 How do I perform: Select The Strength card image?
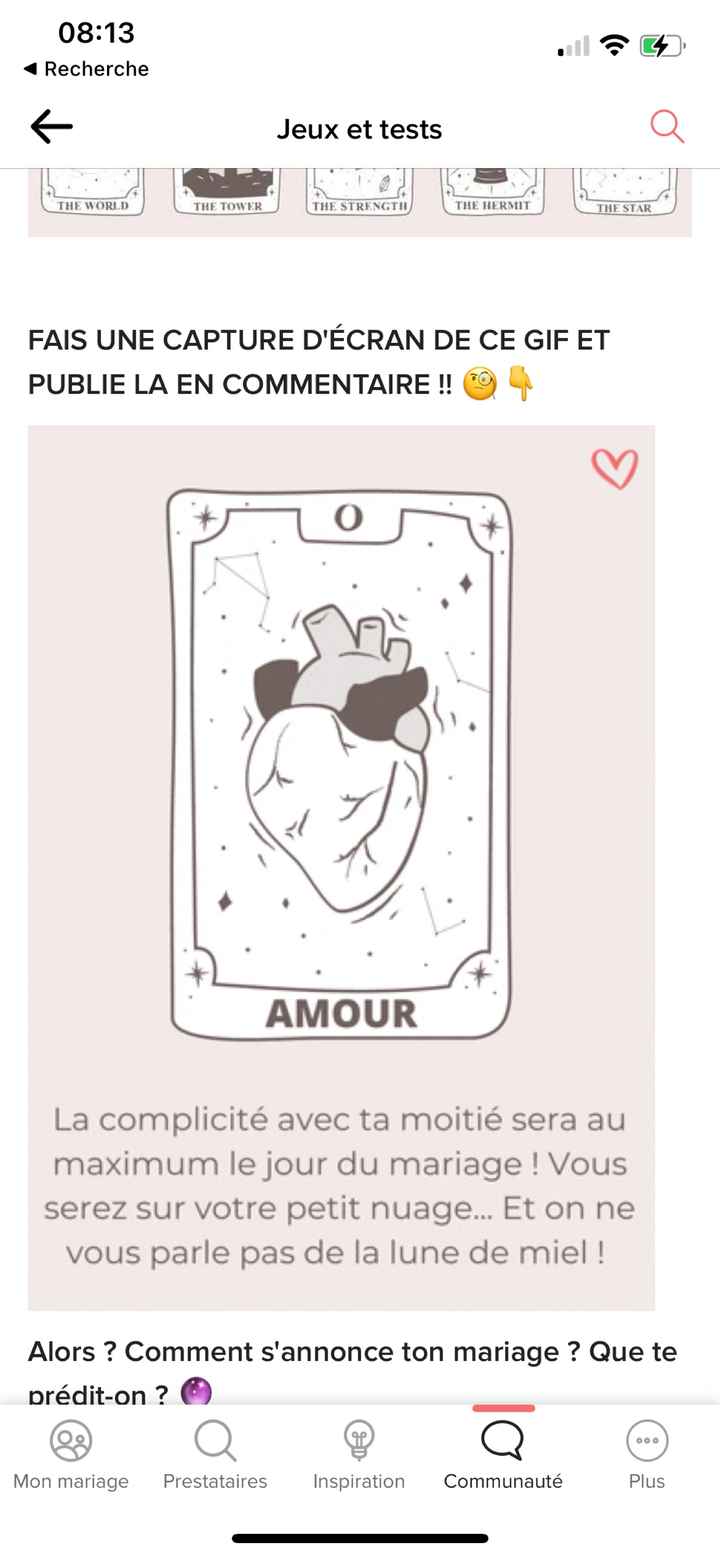(360, 190)
